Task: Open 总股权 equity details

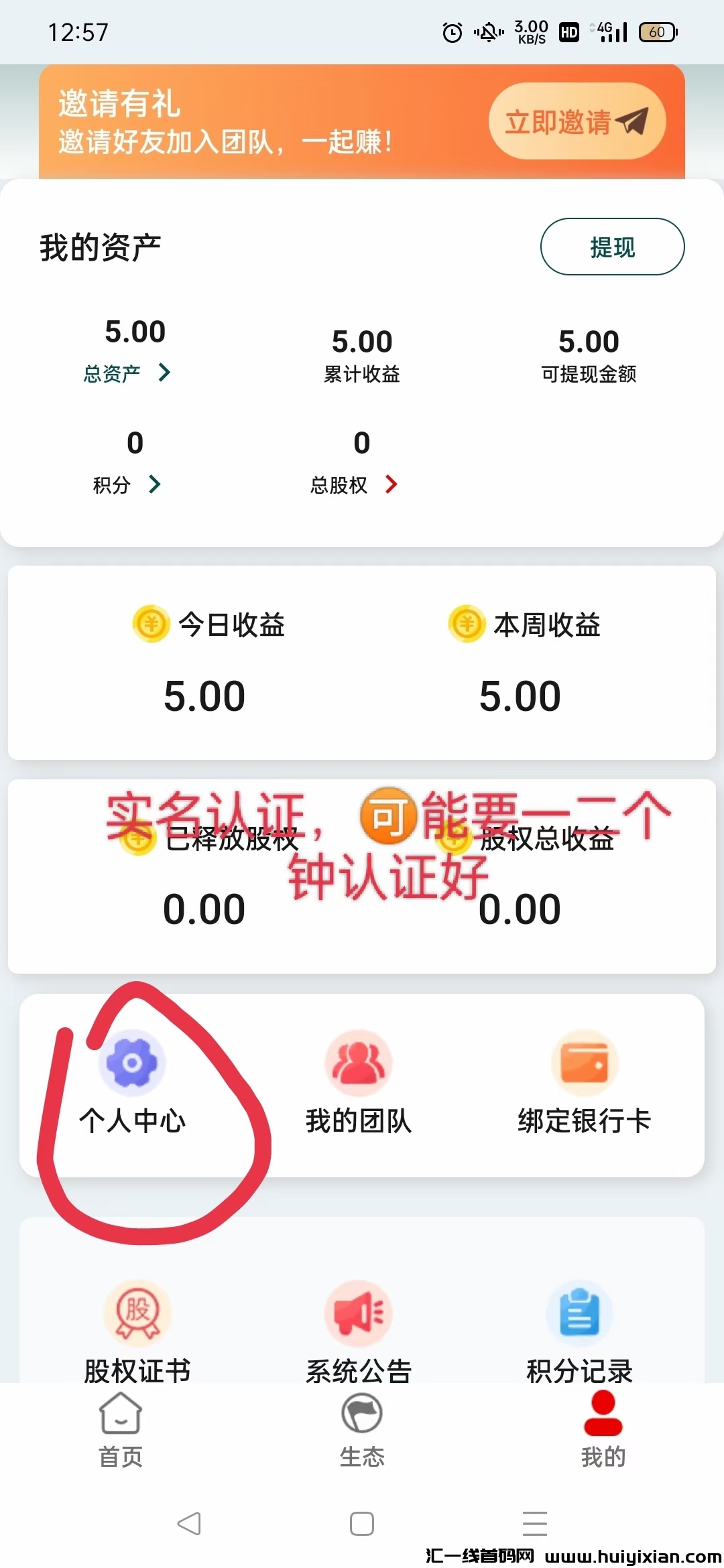Action: click(x=353, y=484)
